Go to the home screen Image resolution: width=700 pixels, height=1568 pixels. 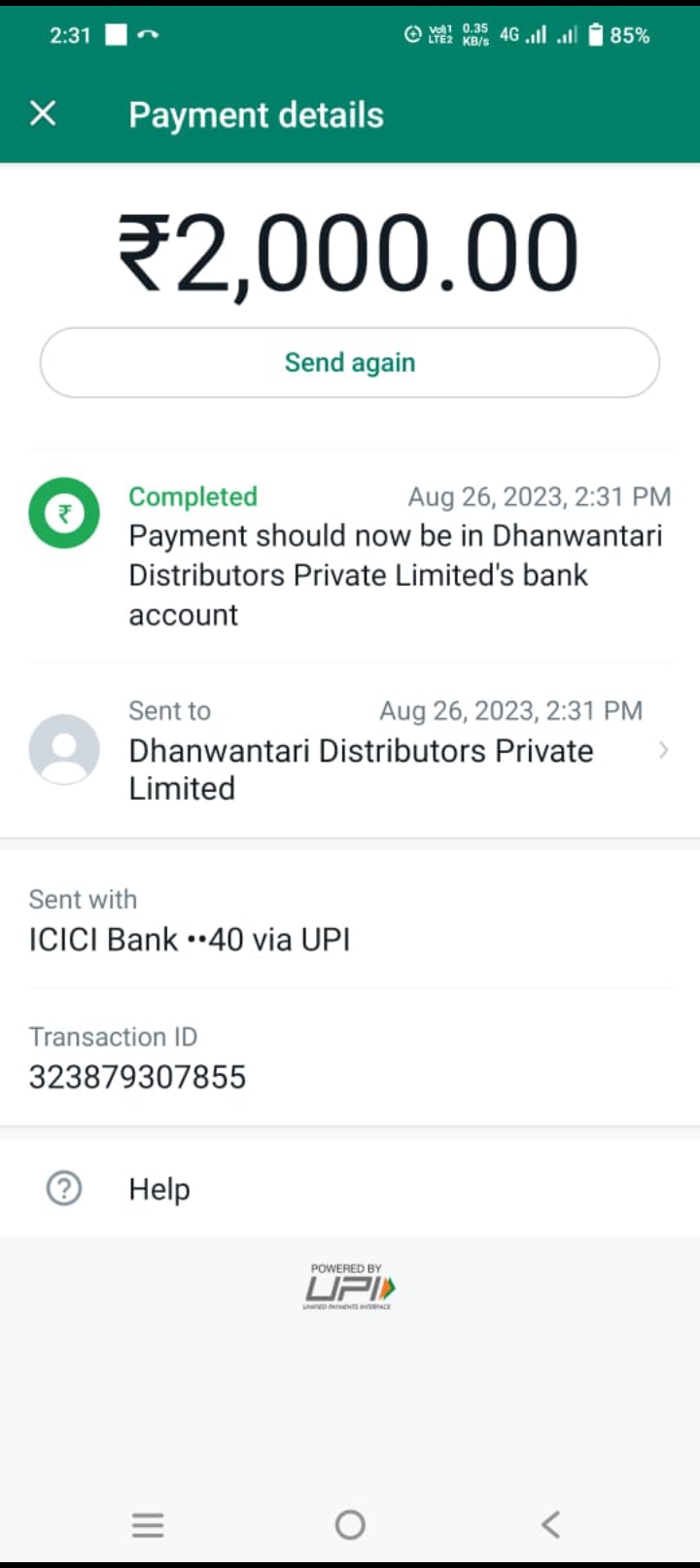tap(350, 1524)
